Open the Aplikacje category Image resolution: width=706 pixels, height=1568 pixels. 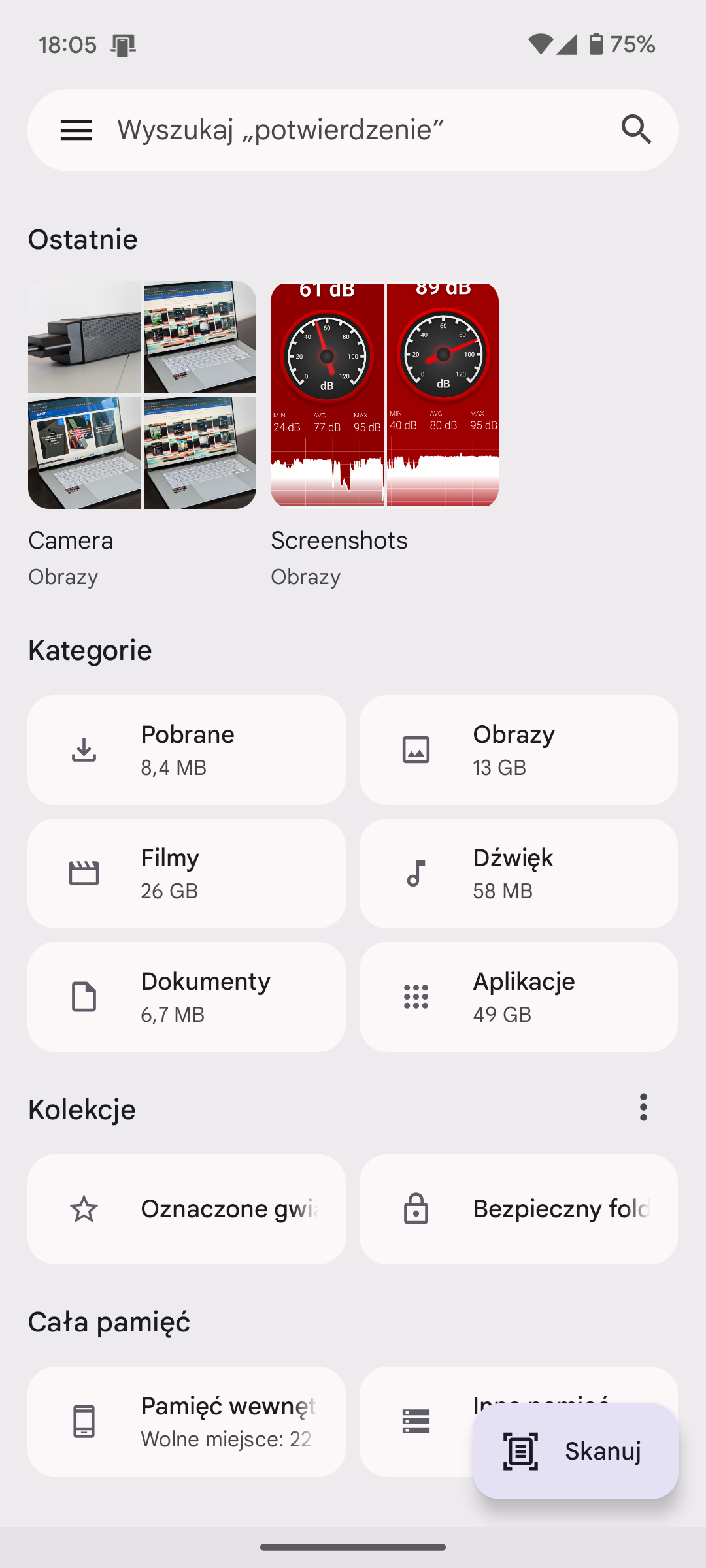(x=518, y=997)
